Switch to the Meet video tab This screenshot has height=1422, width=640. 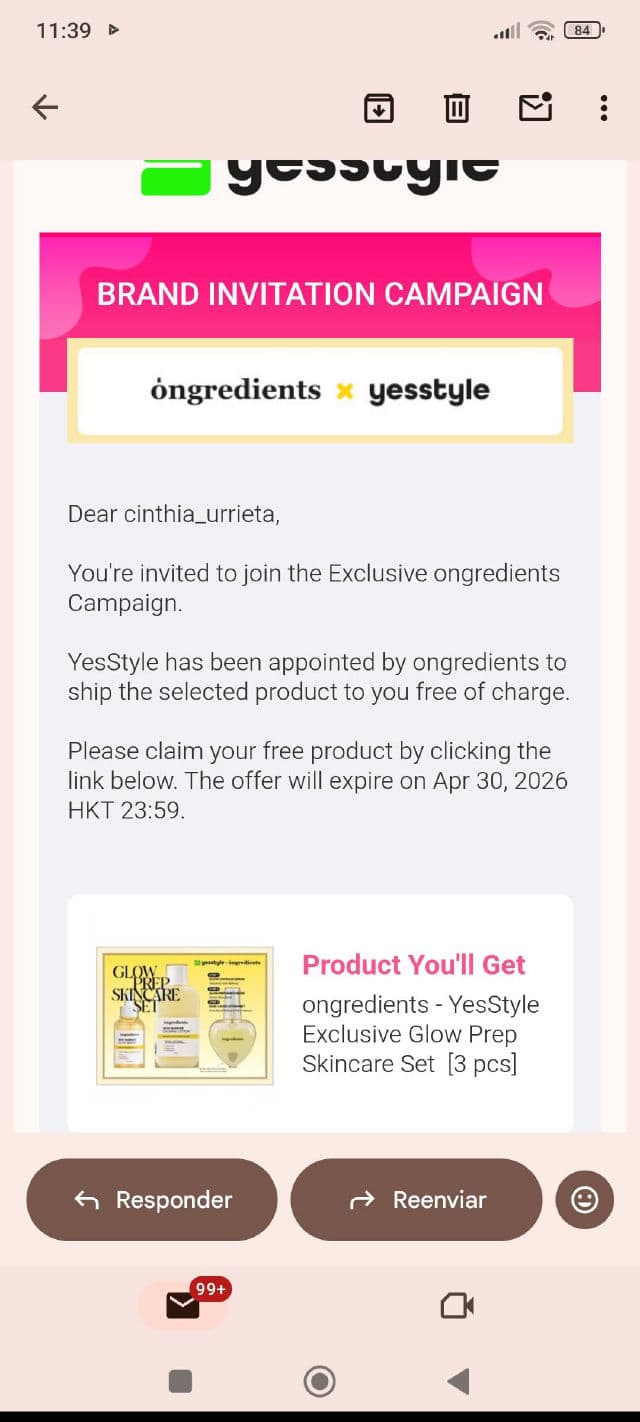coord(457,1305)
